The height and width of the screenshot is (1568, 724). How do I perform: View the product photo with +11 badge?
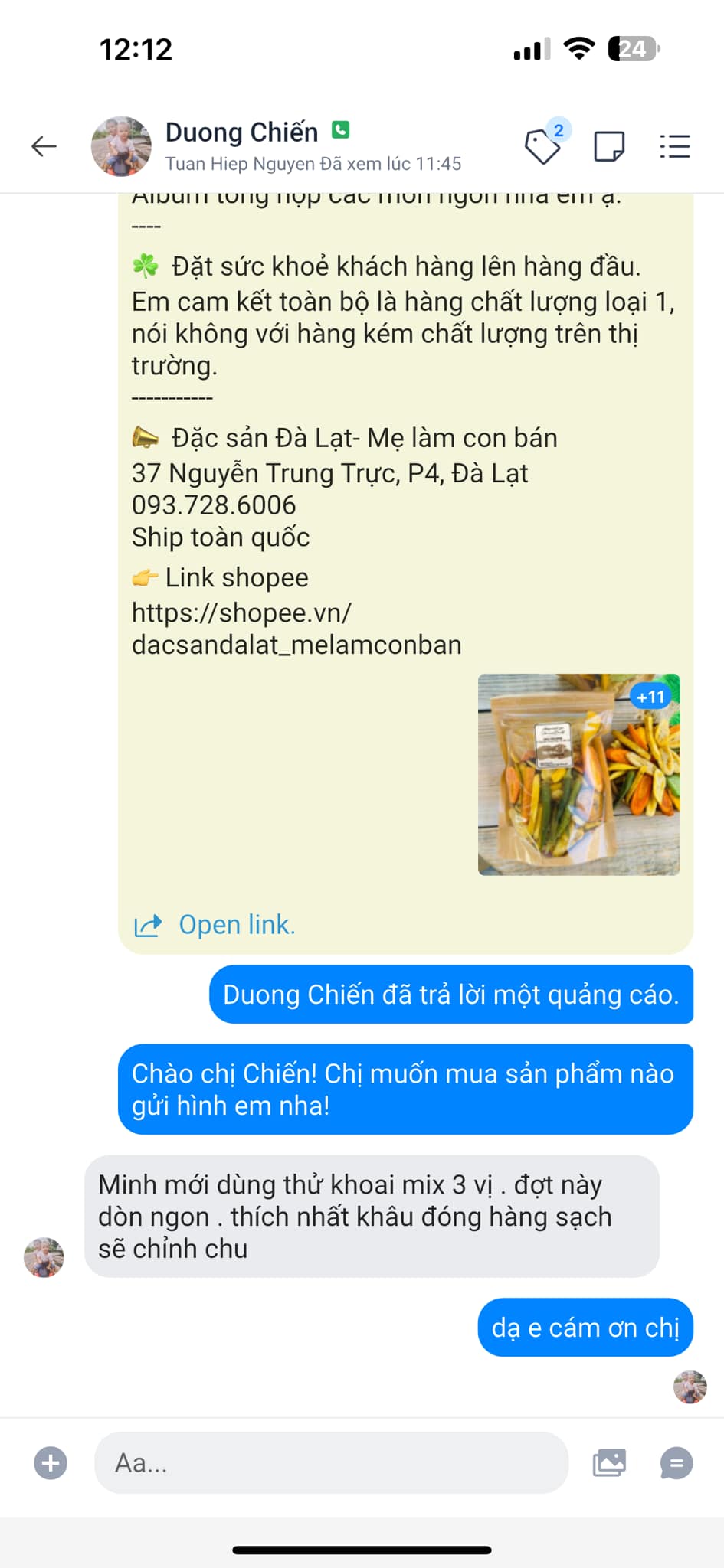point(579,774)
